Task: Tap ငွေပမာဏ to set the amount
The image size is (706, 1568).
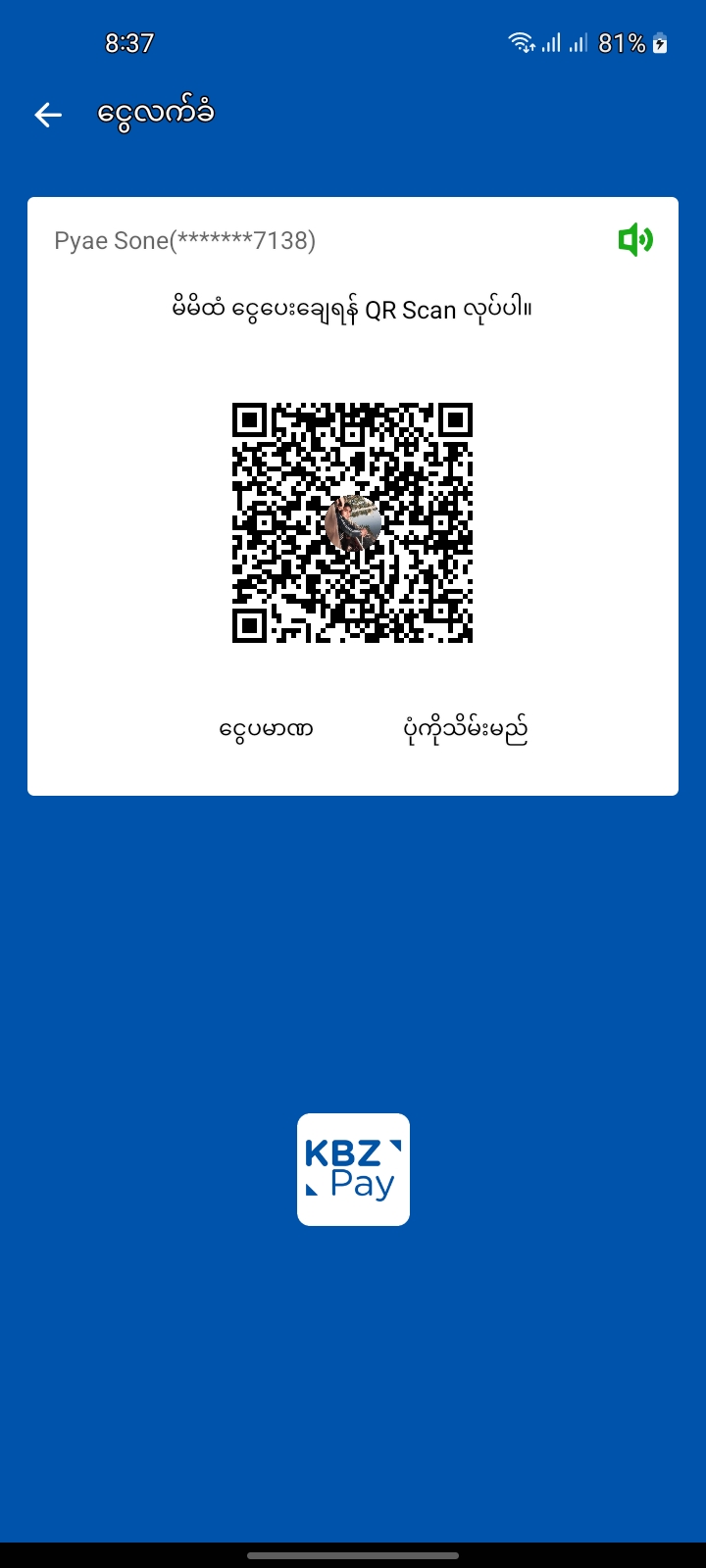Action: pos(266,730)
